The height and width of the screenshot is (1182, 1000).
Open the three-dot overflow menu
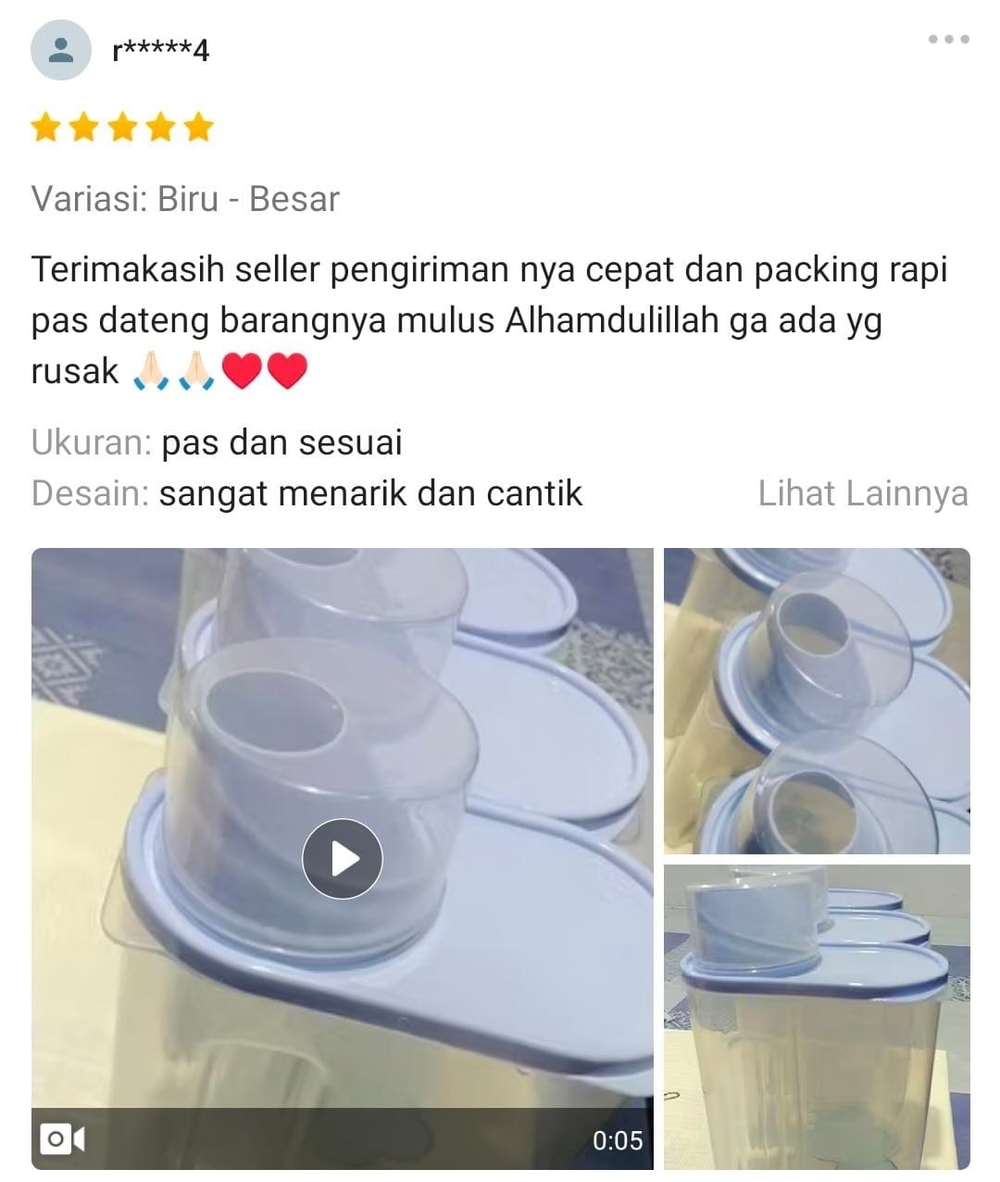click(x=948, y=40)
